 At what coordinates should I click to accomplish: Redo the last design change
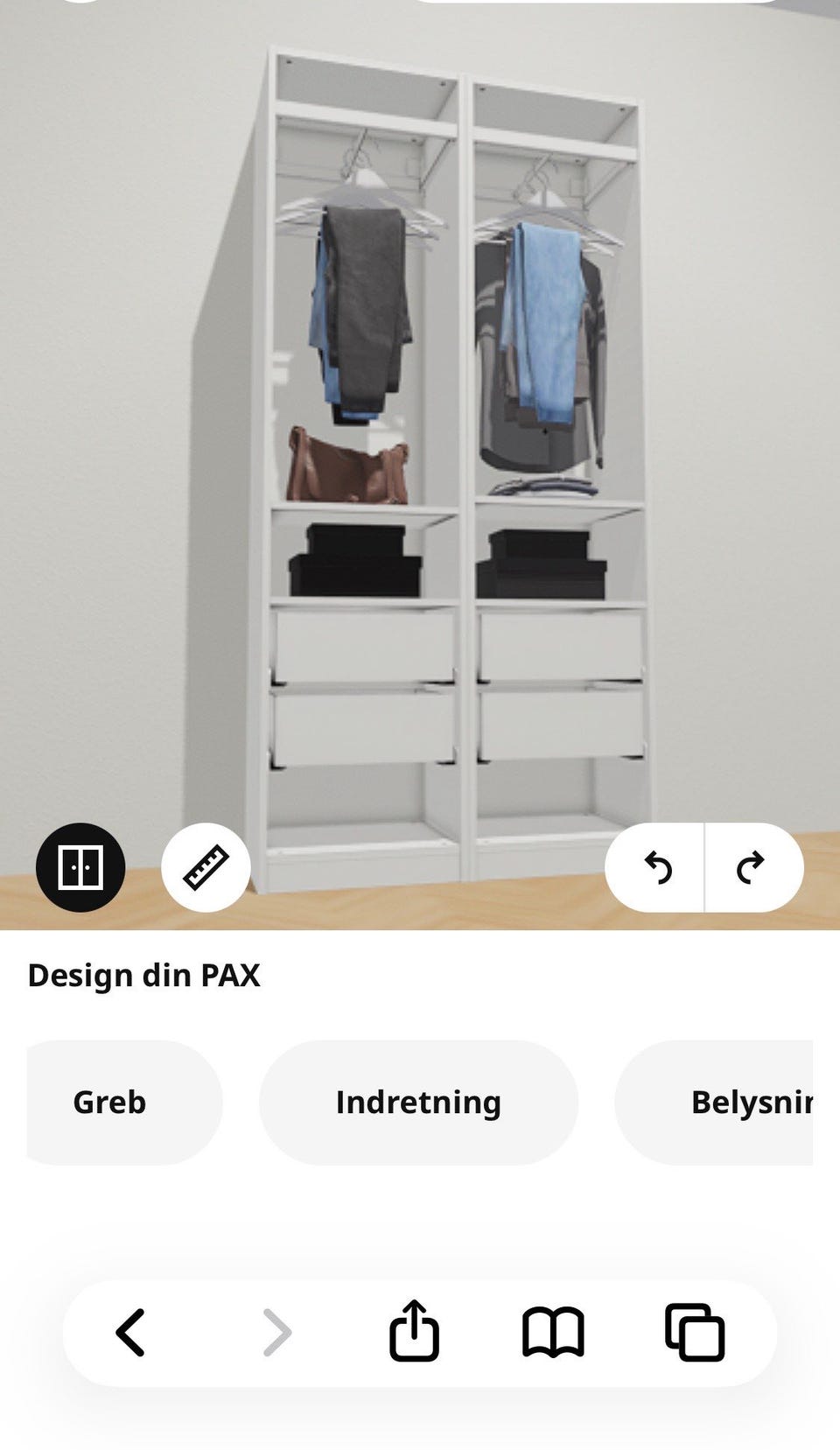coord(751,865)
